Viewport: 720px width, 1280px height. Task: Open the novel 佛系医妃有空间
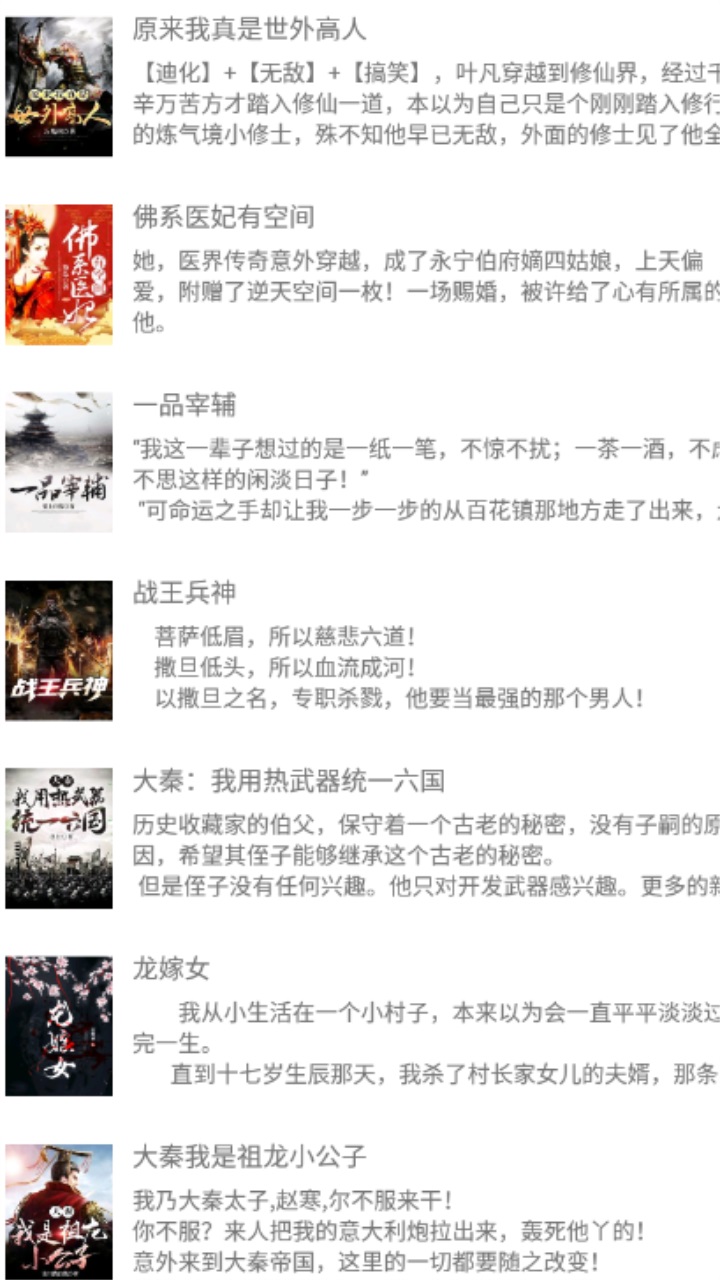pyautogui.click(x=224, y=217)
